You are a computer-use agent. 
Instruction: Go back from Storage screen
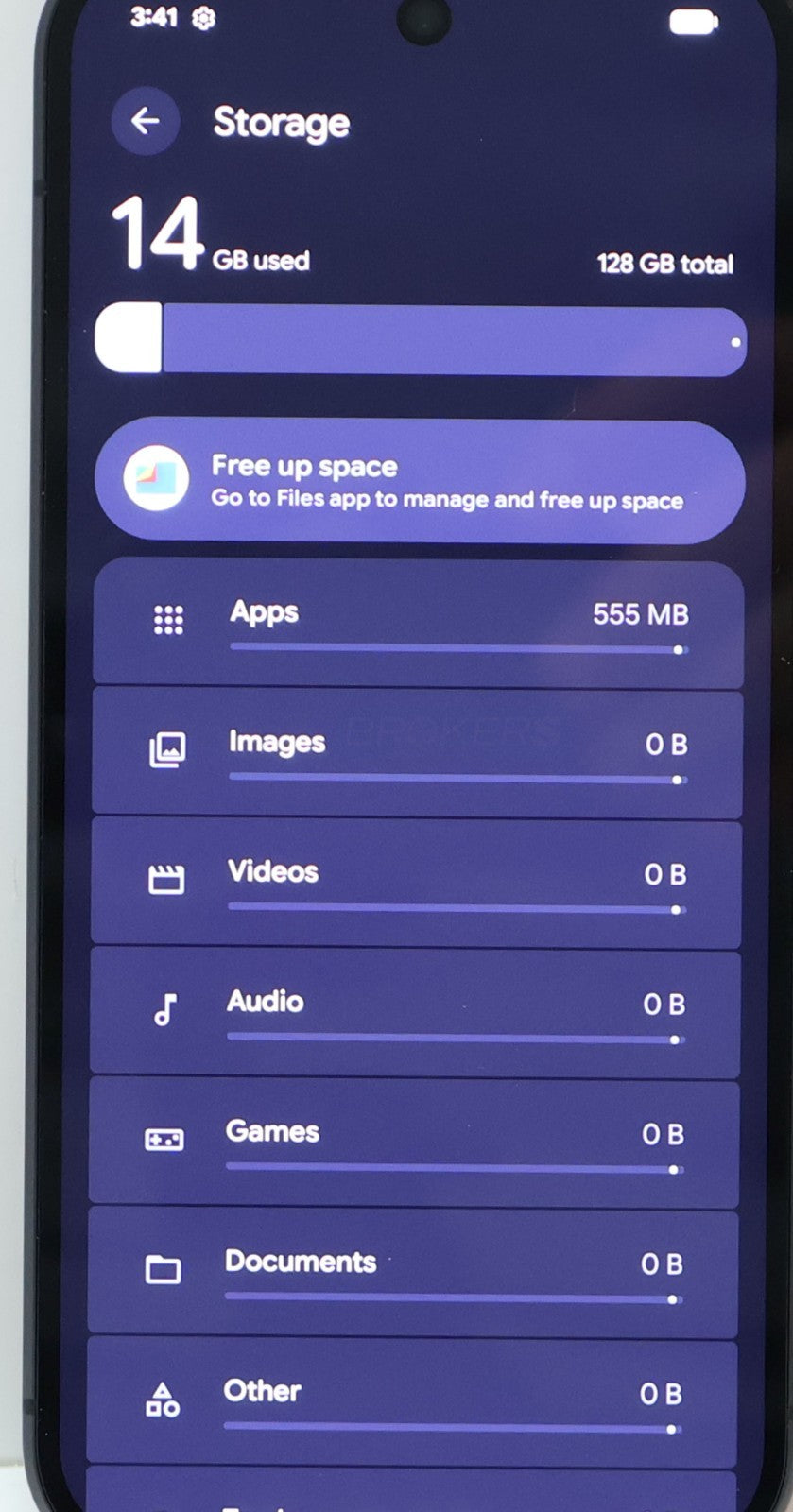pyautogui.click(x=145, y=121)
